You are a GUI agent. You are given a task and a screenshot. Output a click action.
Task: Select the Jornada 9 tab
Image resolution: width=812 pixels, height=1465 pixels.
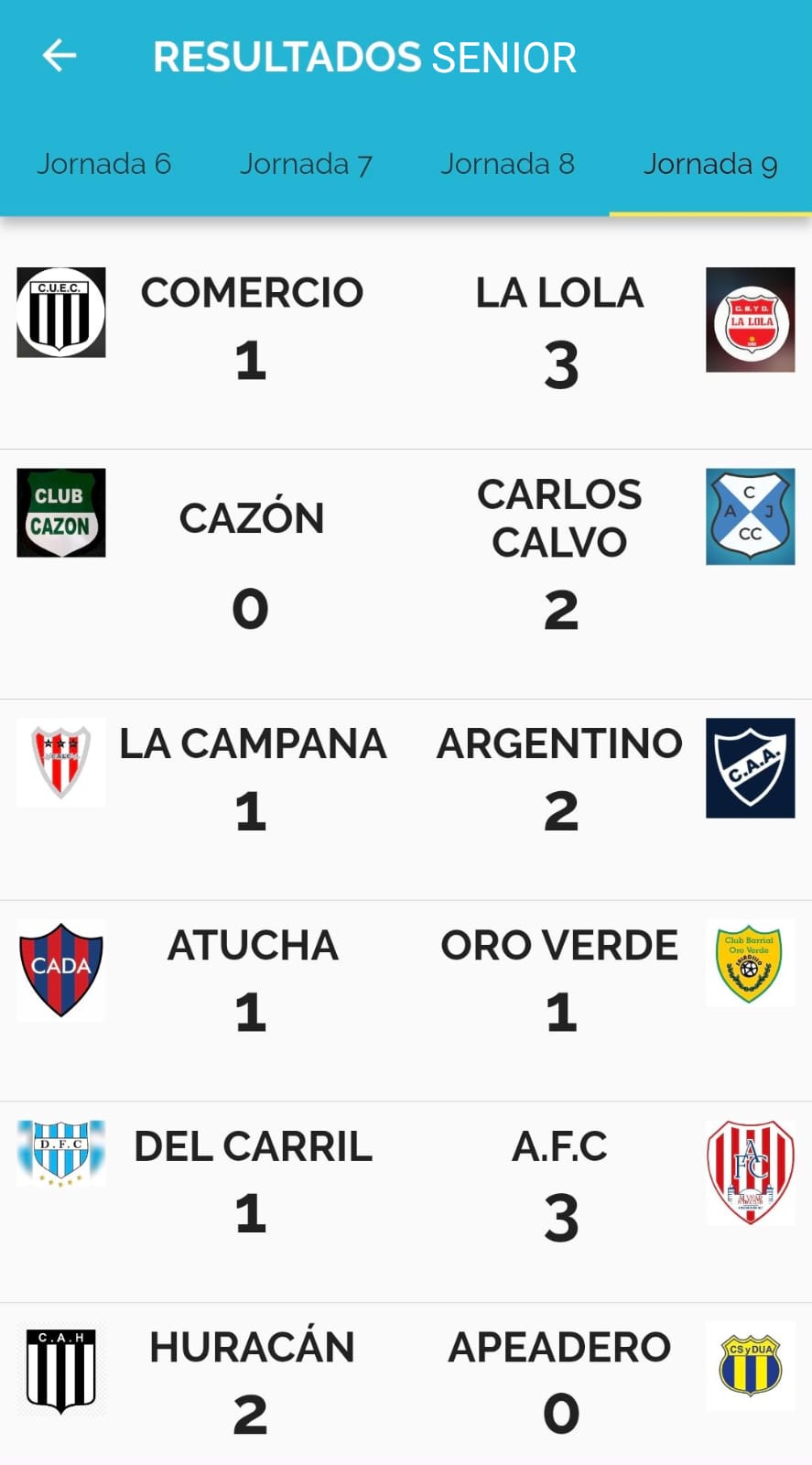click(x=710, y=164)
